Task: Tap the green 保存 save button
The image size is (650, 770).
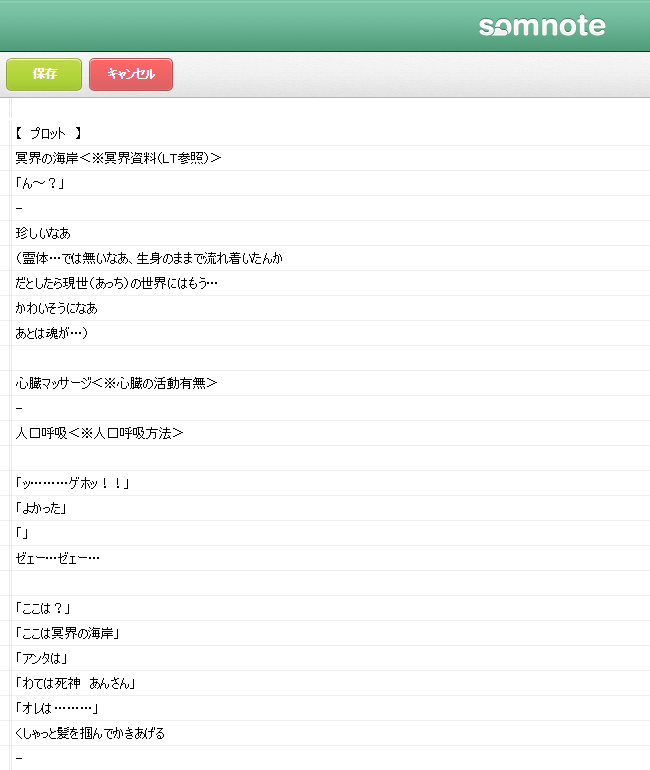Action: (44, 74)
